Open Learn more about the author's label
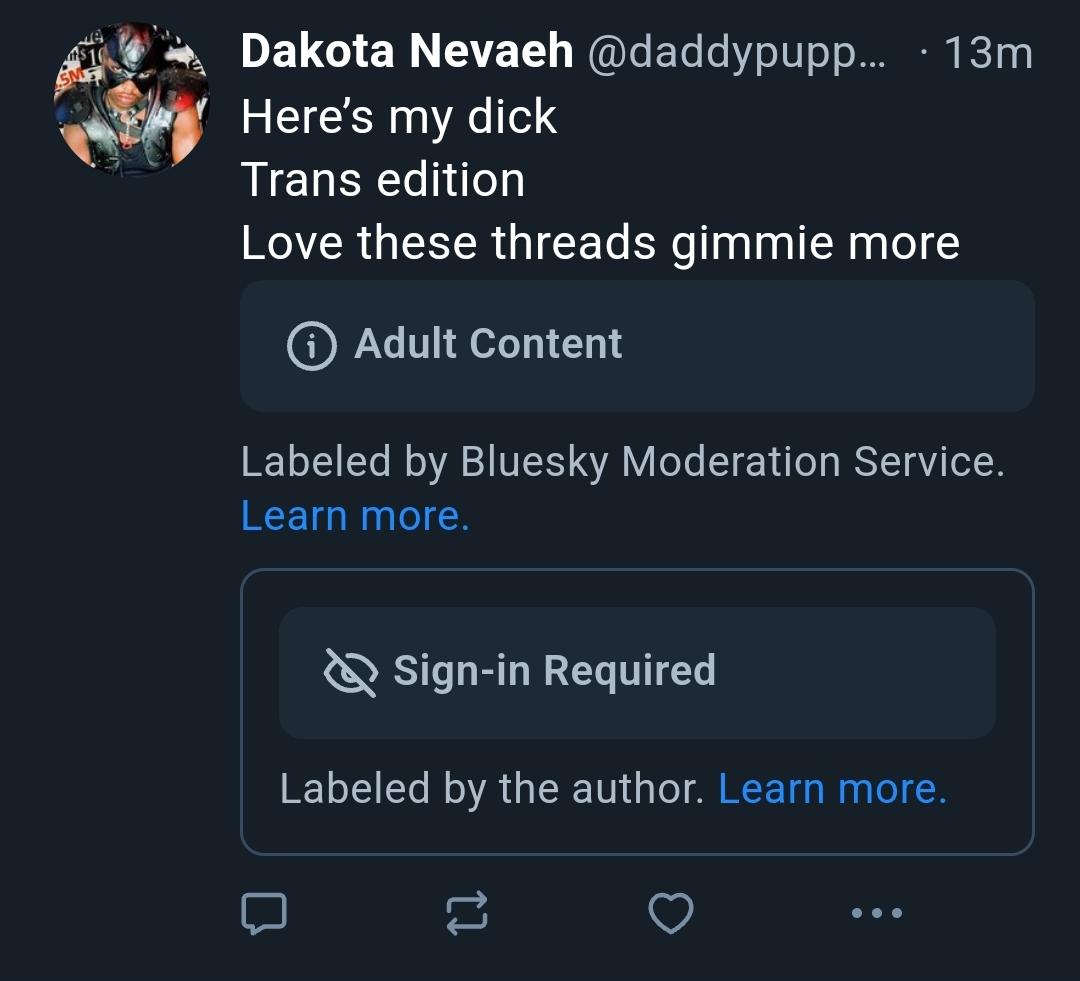Screen dimensions: 1080x981 [832, 789]
